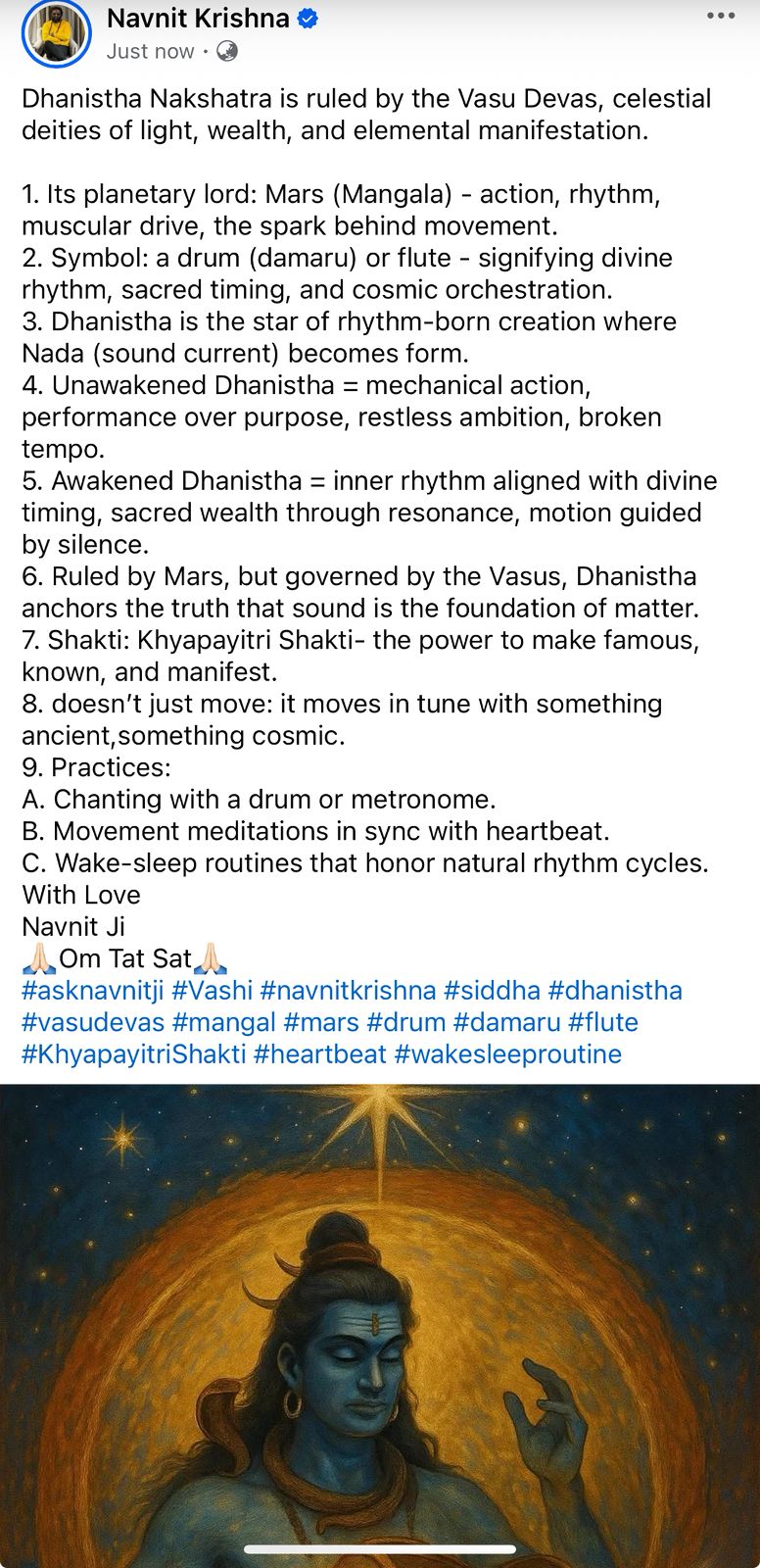The image size is (760, 1568).
Task: View the post's Shiva painting full screen
Action: click(380, 1323)
